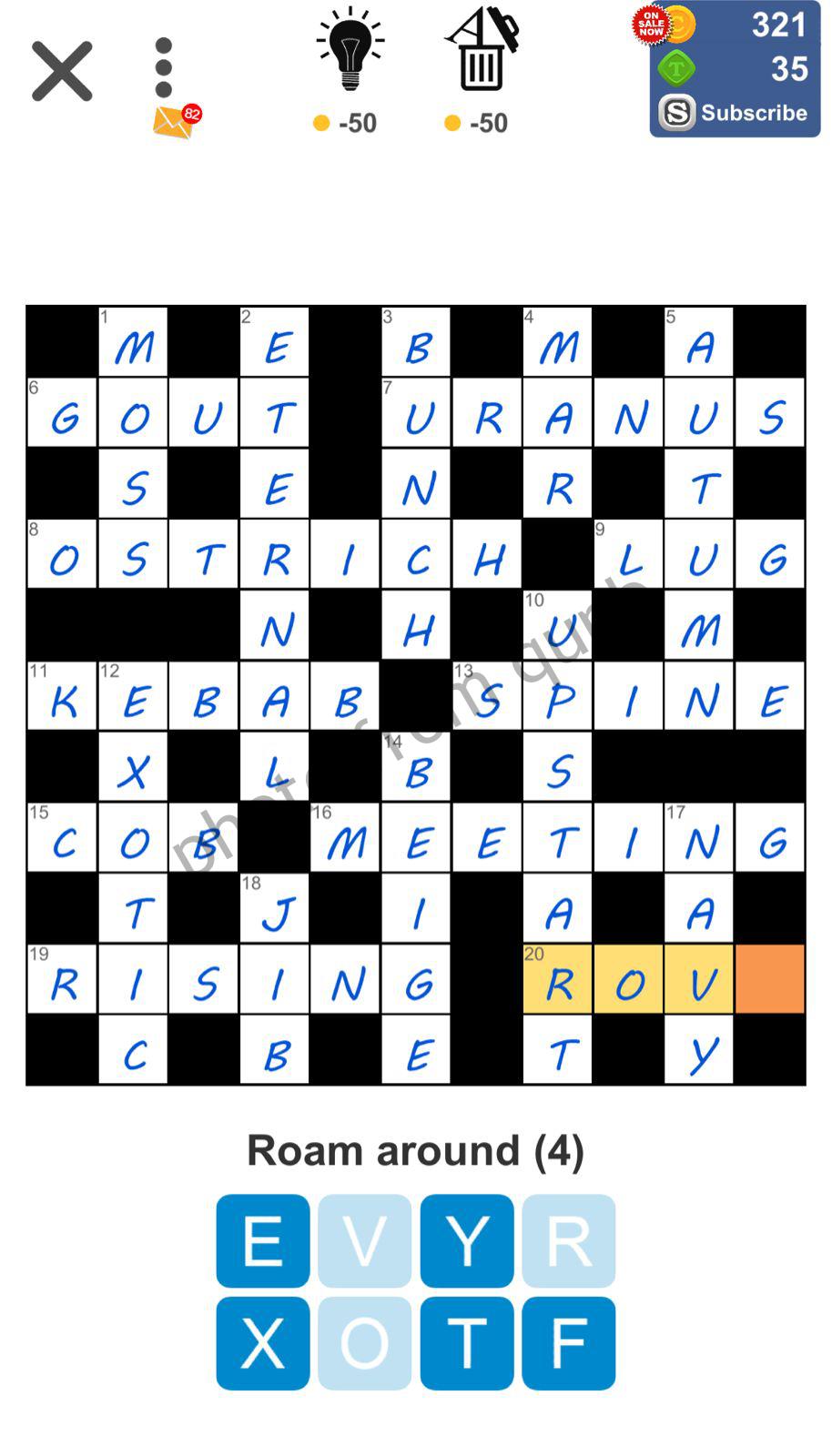Tap letter tile T
The width and height of the screenshot is (832, 1456).
[x=467, y=1343]
